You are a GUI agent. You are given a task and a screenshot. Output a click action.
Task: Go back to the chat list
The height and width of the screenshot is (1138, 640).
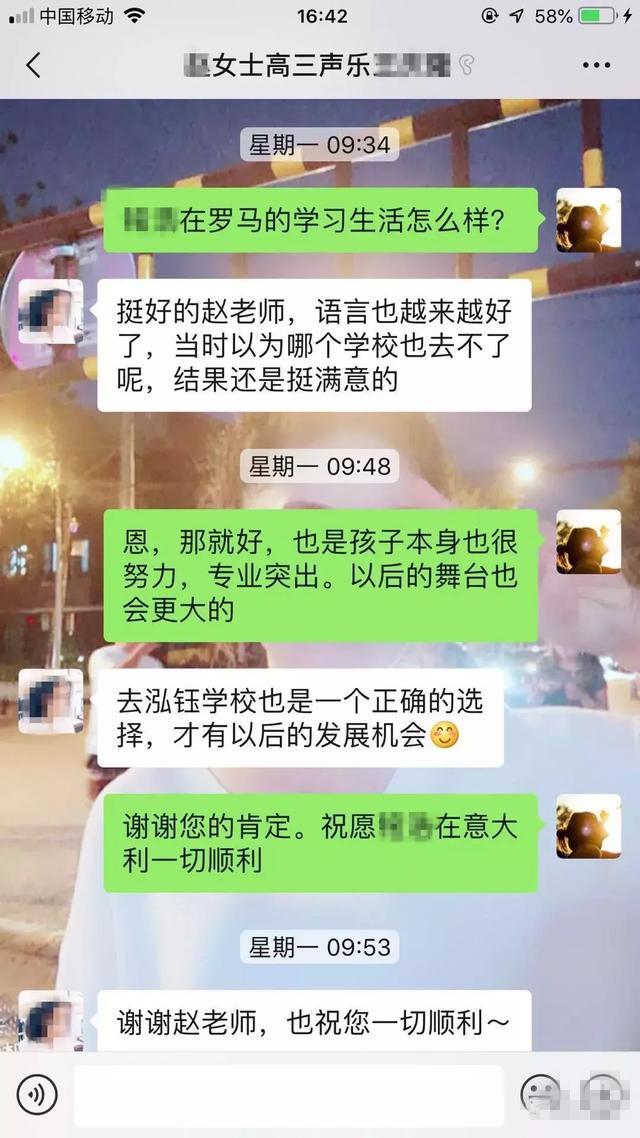[x=33, y=66]
